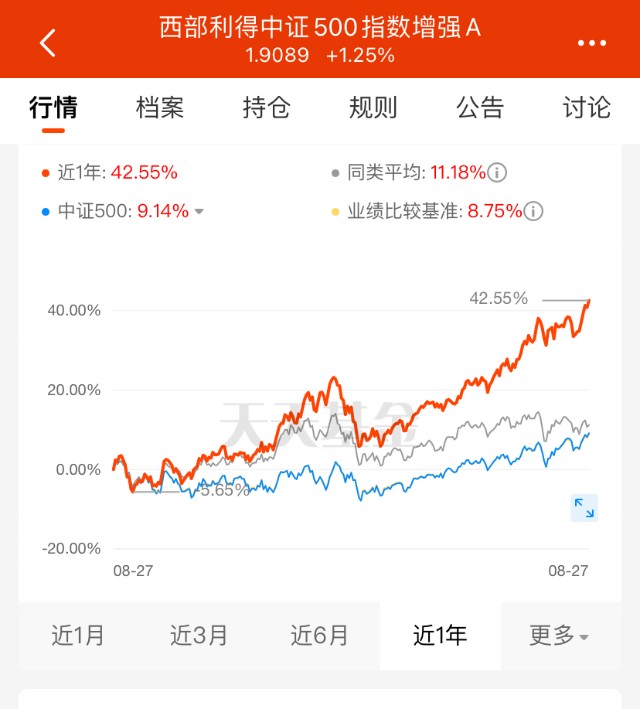Switch to the 档案 tab
Screen dimensions: 640x709
[x=160, y=108]
